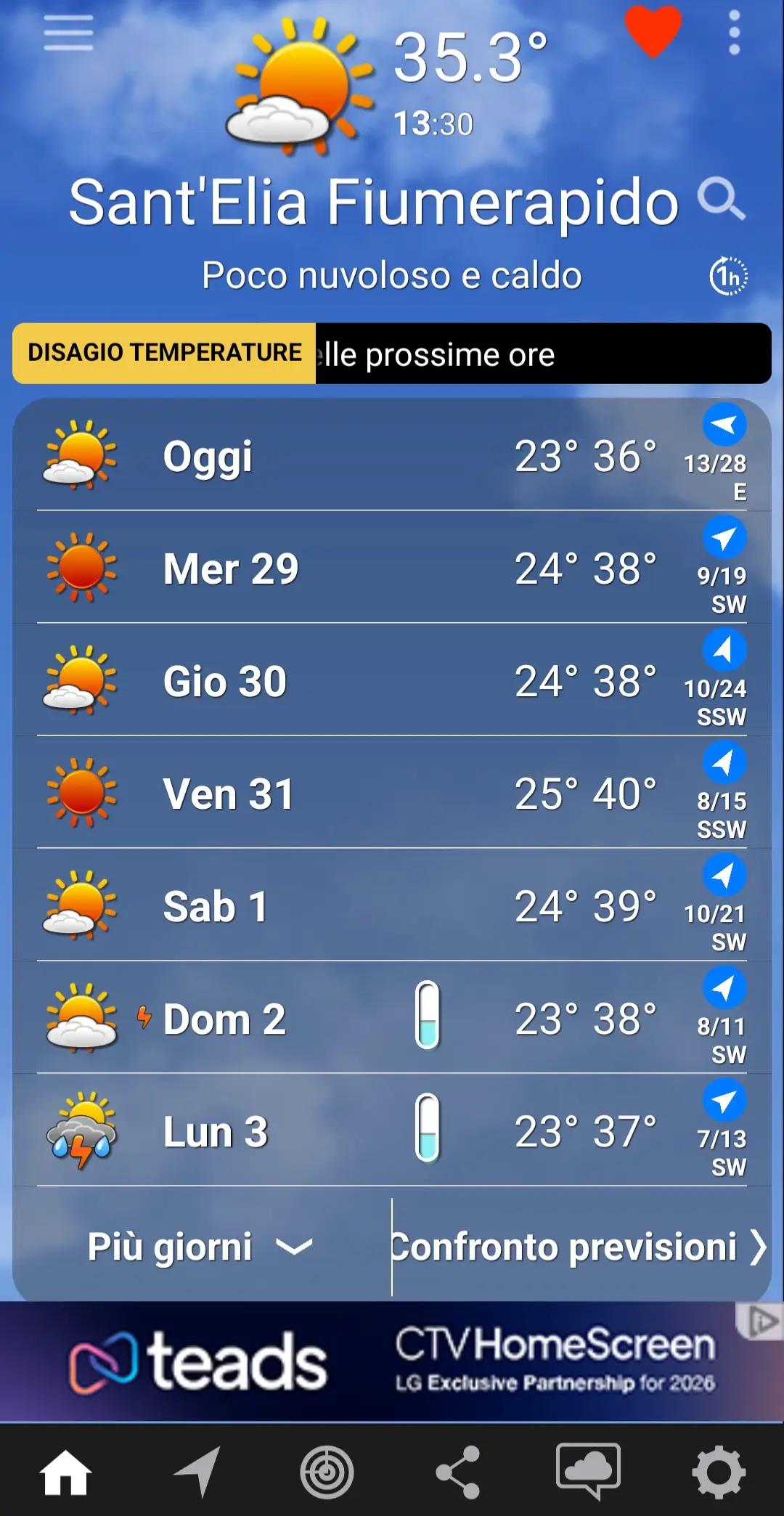
Task: View forecast for Mer 29
Action: pyautogui.click(x=392, y=568)
